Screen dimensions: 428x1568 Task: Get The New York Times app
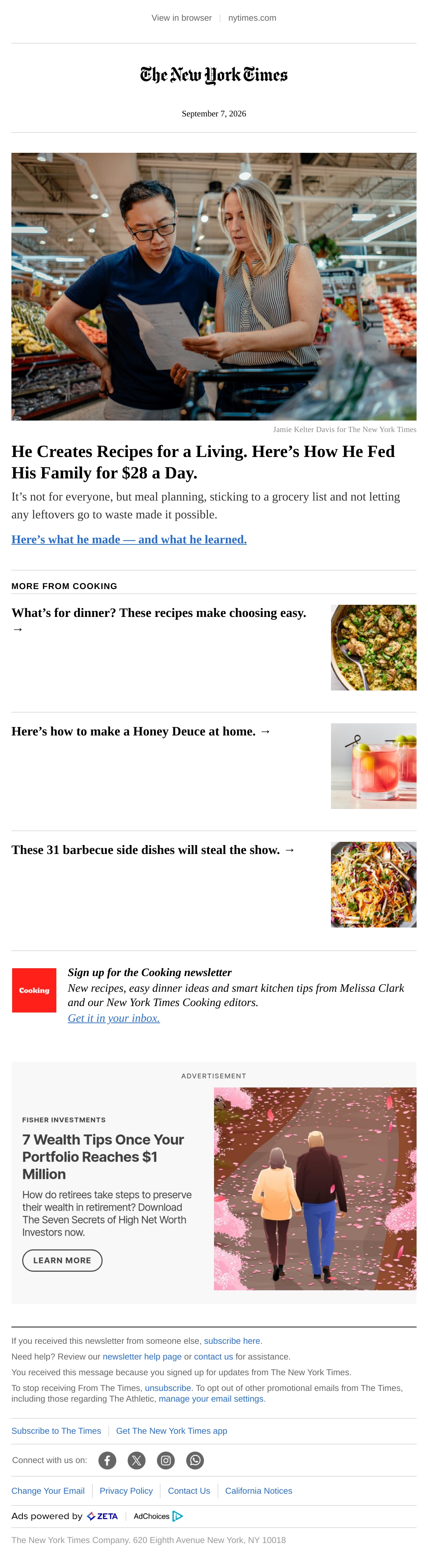pos(172,1431)
